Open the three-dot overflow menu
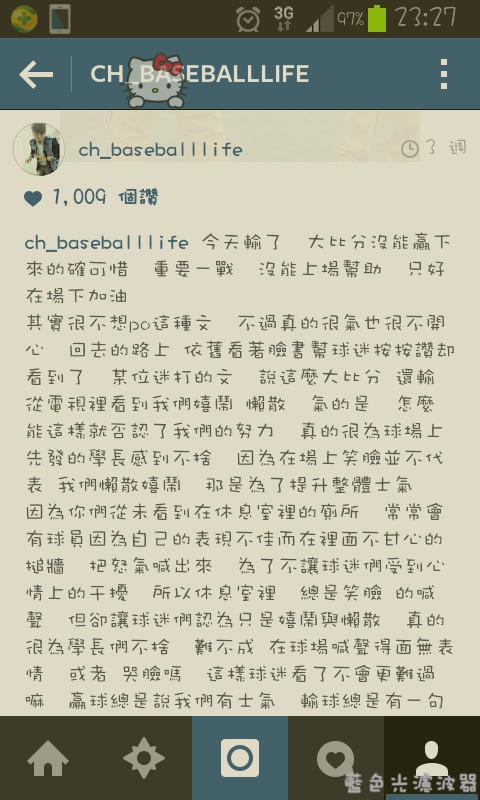Screen dimensions: 480x800 pyautogui.click(x=444, y=74)
